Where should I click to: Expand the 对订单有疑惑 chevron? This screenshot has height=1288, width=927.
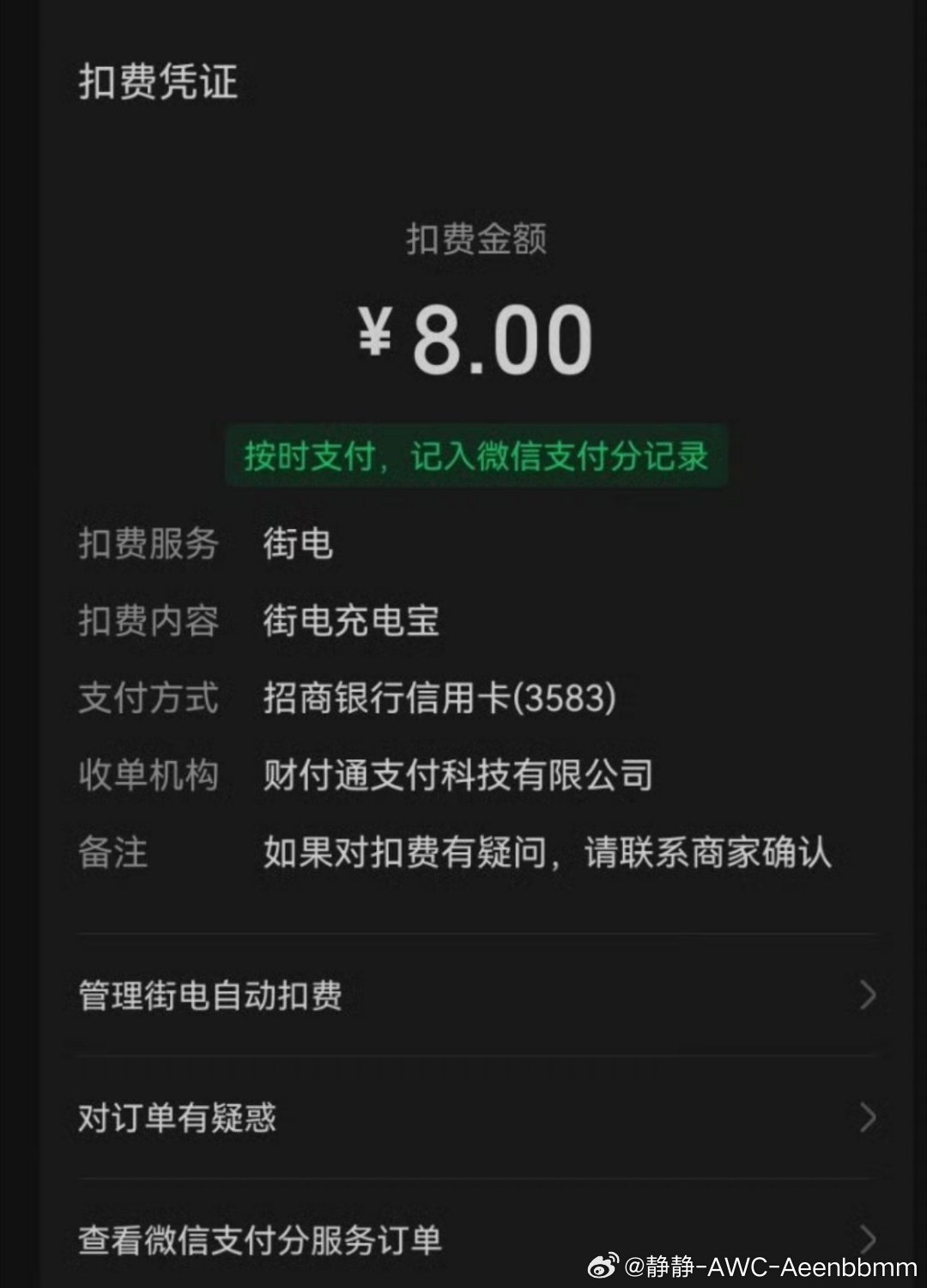click(x=869, y=1118)
